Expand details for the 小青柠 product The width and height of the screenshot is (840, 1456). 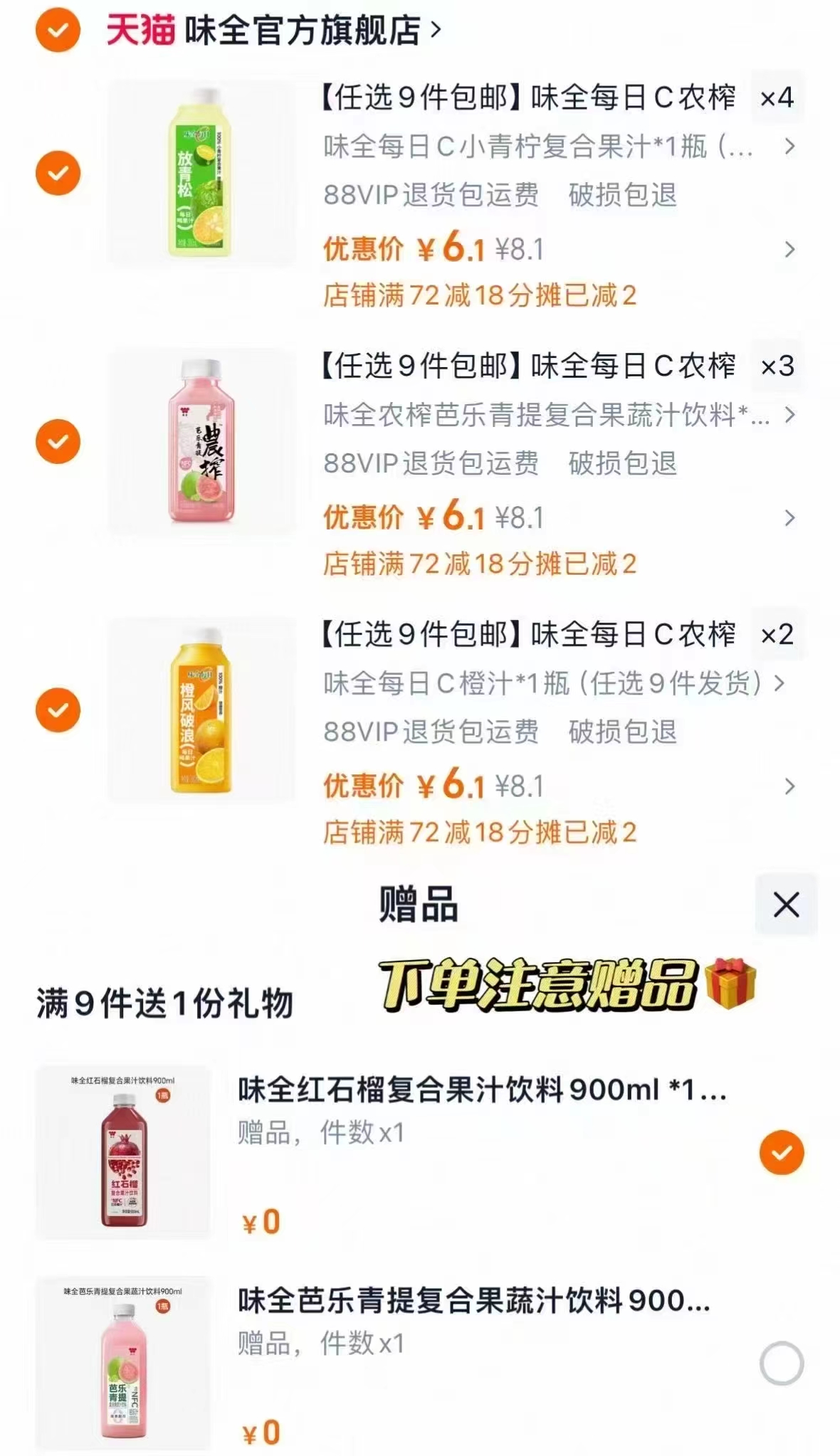coord(790,146)
